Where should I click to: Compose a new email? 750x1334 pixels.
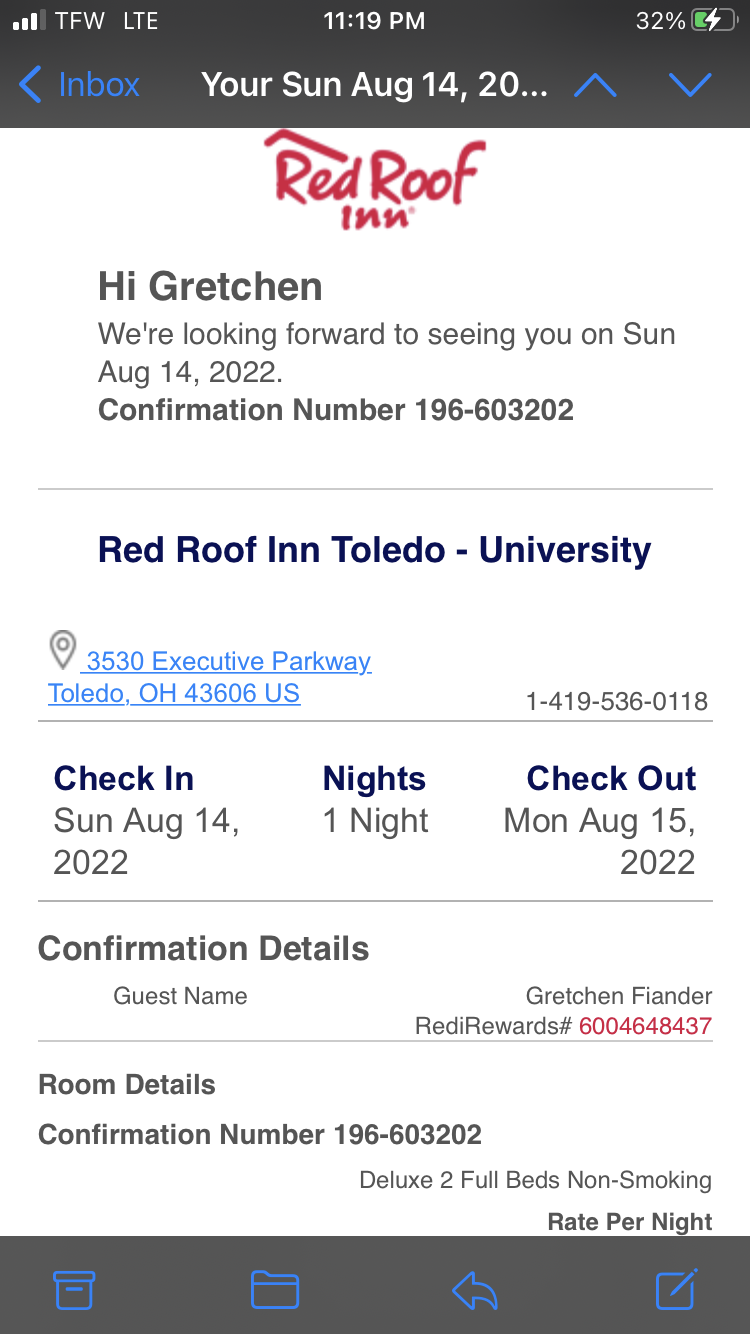(676, 1290)
